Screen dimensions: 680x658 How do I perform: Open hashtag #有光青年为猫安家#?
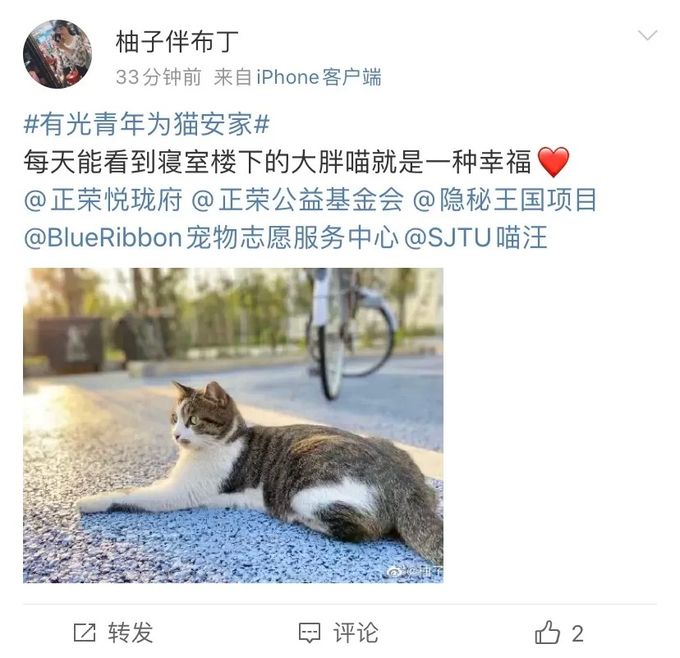click(x=147, y=125)
